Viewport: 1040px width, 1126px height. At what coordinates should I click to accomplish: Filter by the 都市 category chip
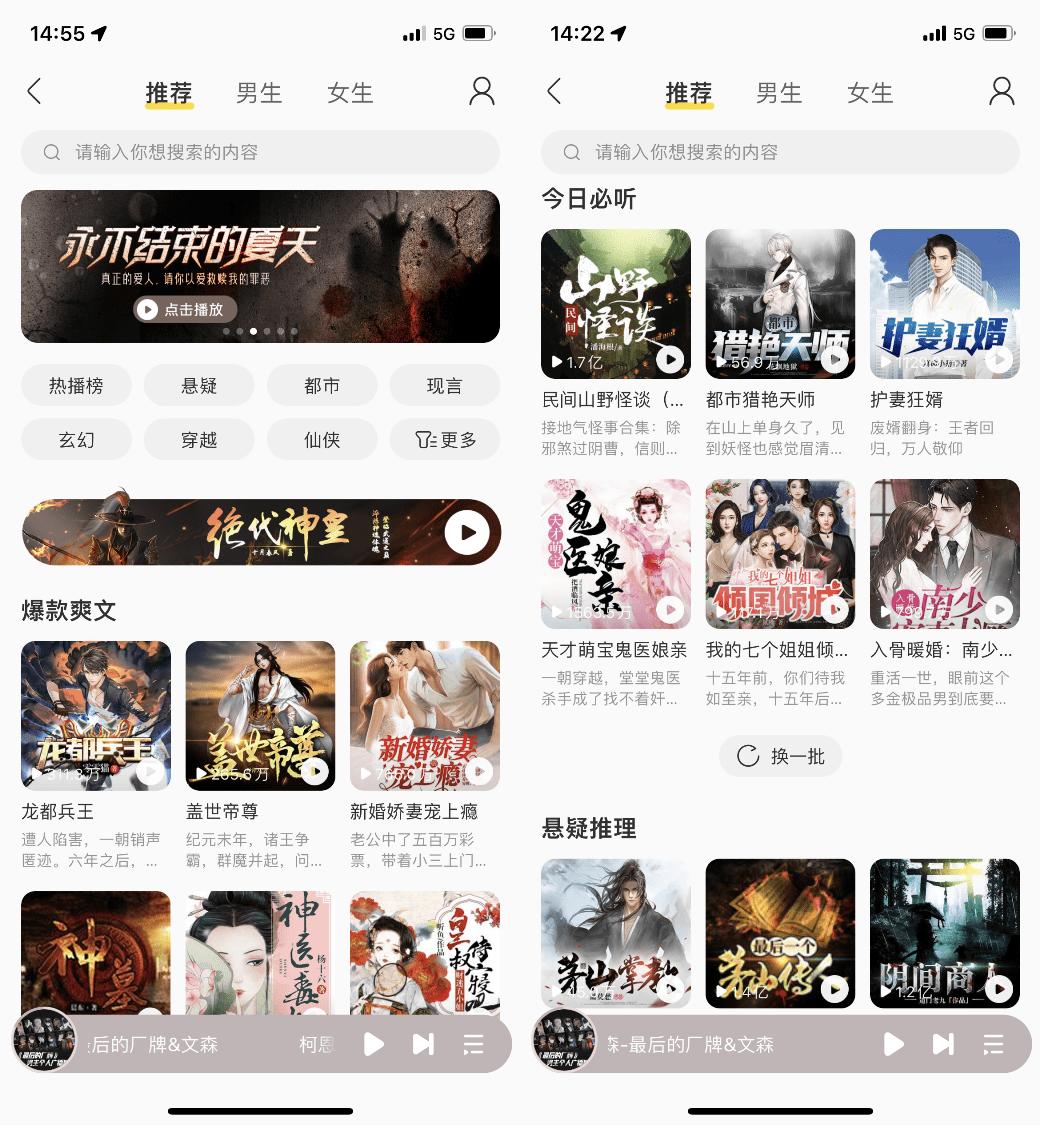[322, 385]
